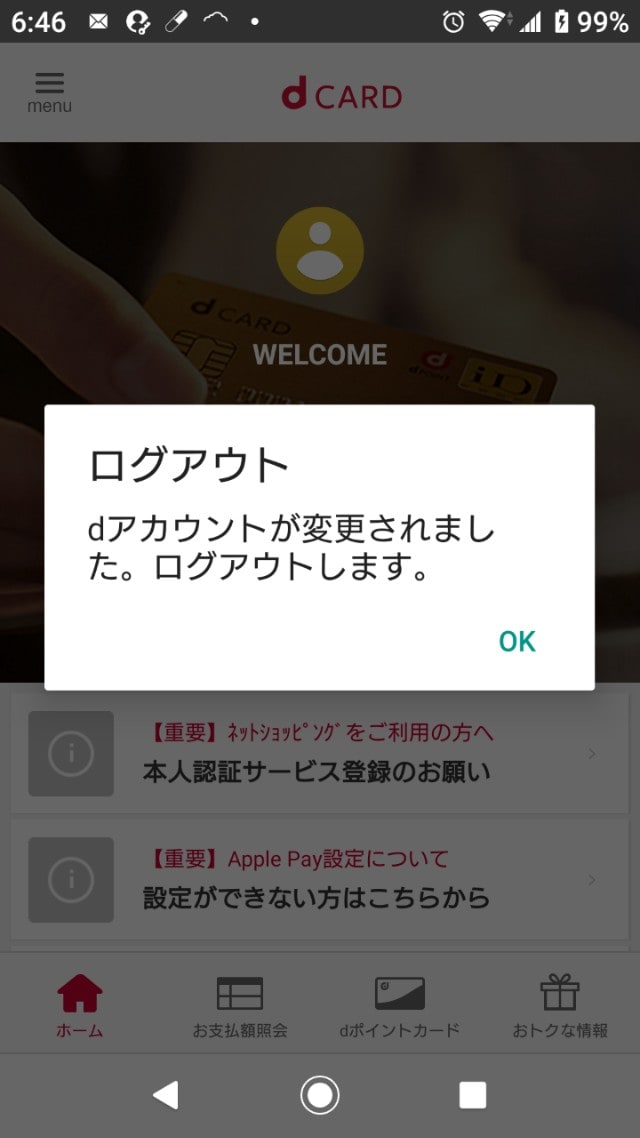The width and height of the screenshot is (640, 1138).
Task: Open the menu drawer button
Action: pos(49,92)
